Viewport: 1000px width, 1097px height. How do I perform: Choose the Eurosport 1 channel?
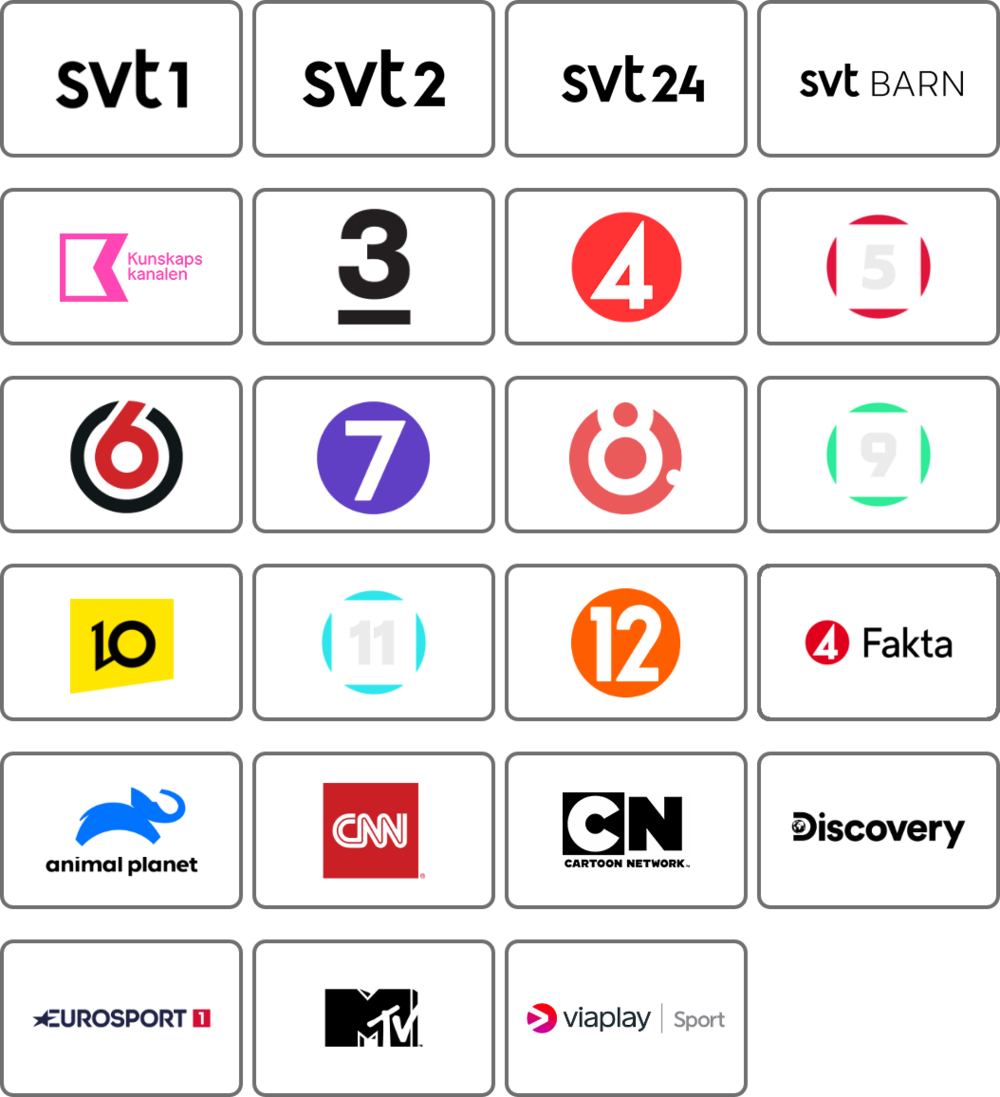point(121,1018)
